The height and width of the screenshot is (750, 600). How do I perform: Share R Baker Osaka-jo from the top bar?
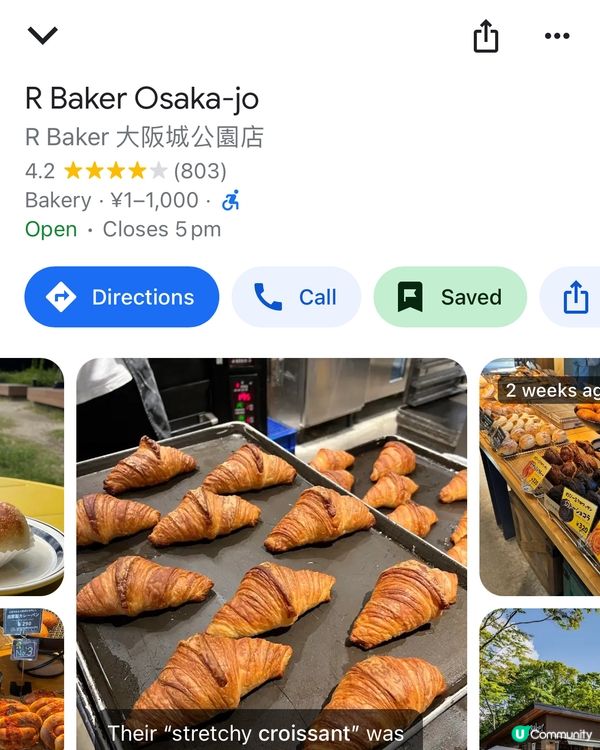485,37
